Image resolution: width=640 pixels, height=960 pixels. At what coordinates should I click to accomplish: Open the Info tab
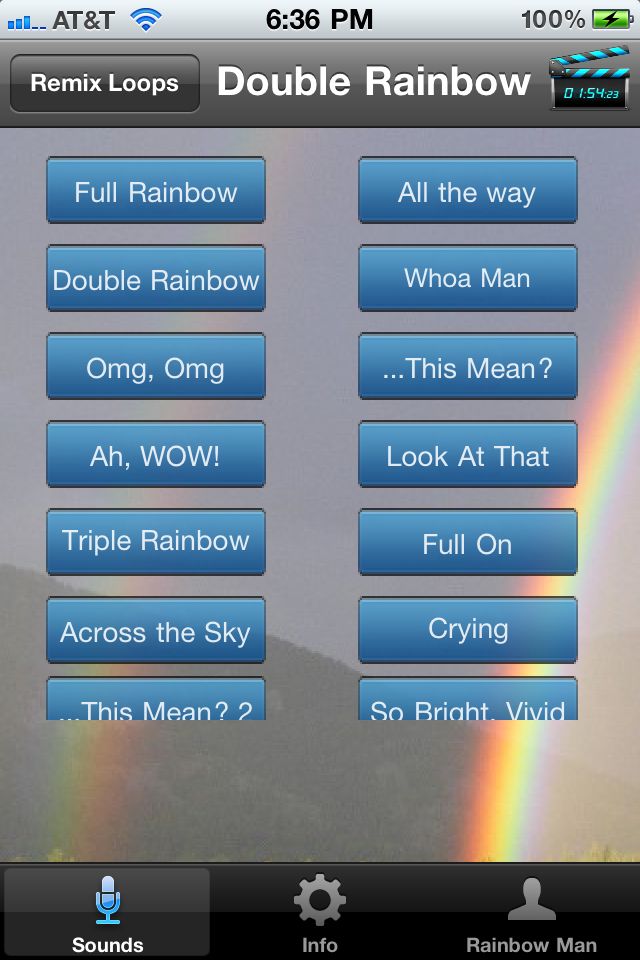click(x=320, y=912)
